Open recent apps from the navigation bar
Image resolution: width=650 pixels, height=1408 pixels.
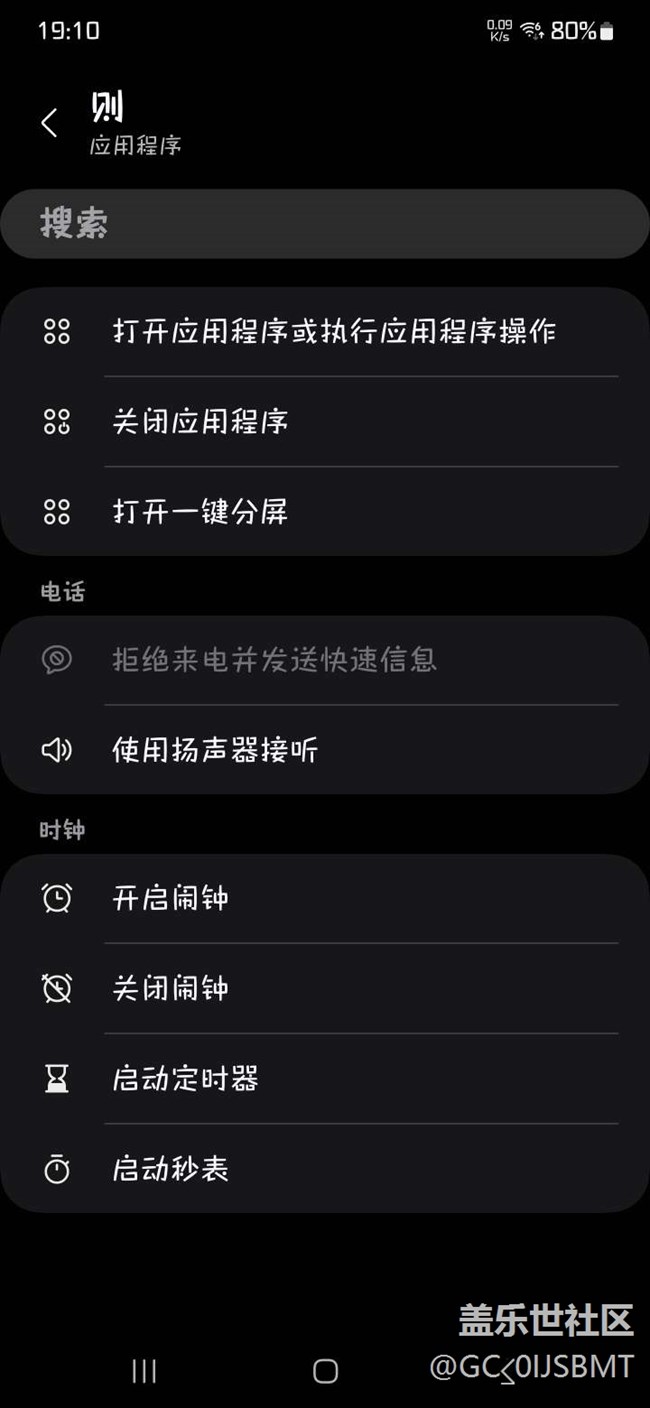[x=144, y=1371]
